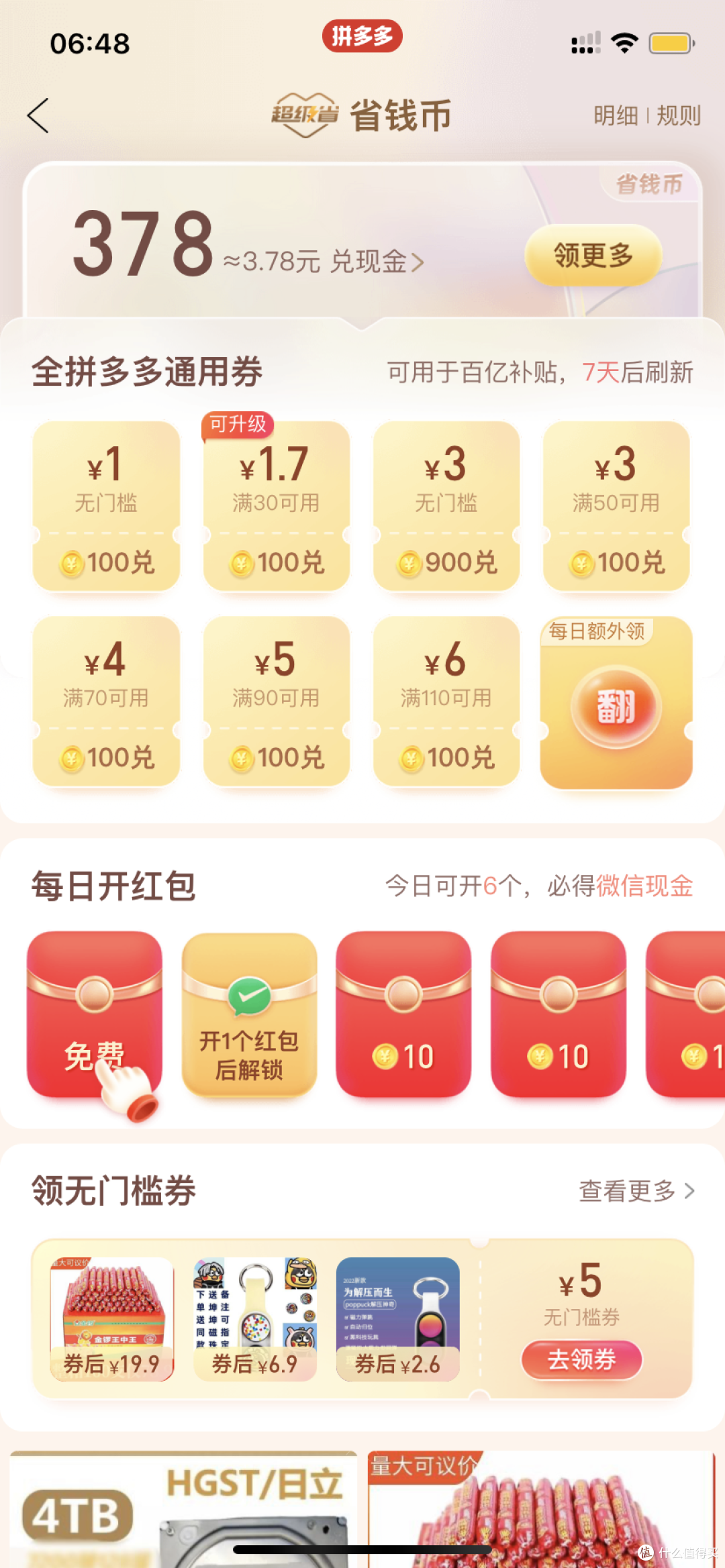725x1568 pixels.
Task: Open the 免费 red envelope
Action: click(95, 1014)
